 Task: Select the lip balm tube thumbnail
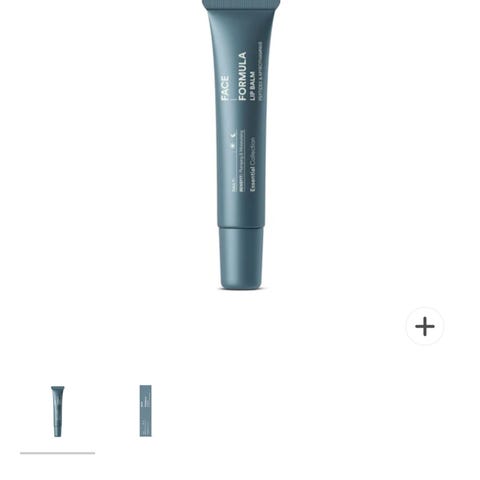coord(57,411)
